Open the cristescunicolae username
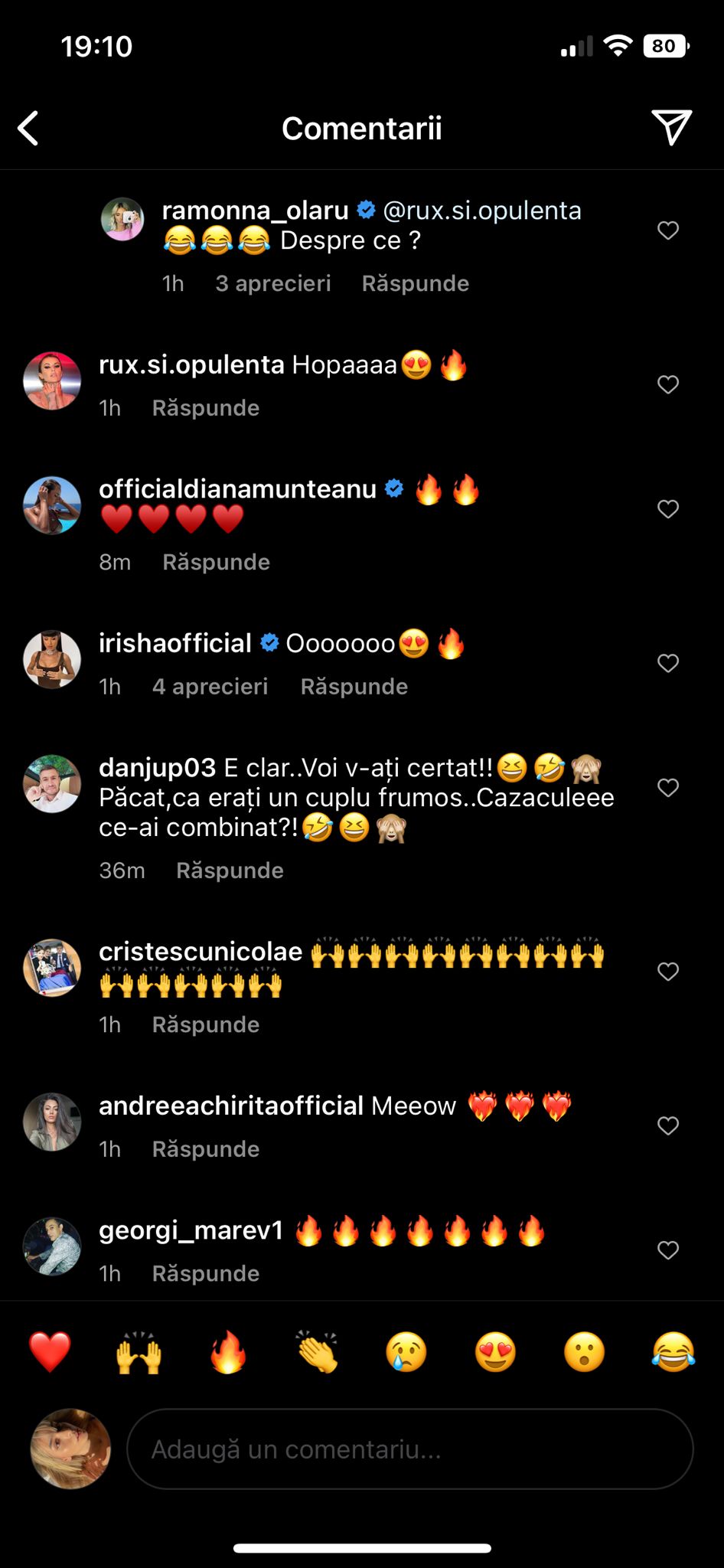The width and height of the screenshot is (724, 1568). point(201,952)
